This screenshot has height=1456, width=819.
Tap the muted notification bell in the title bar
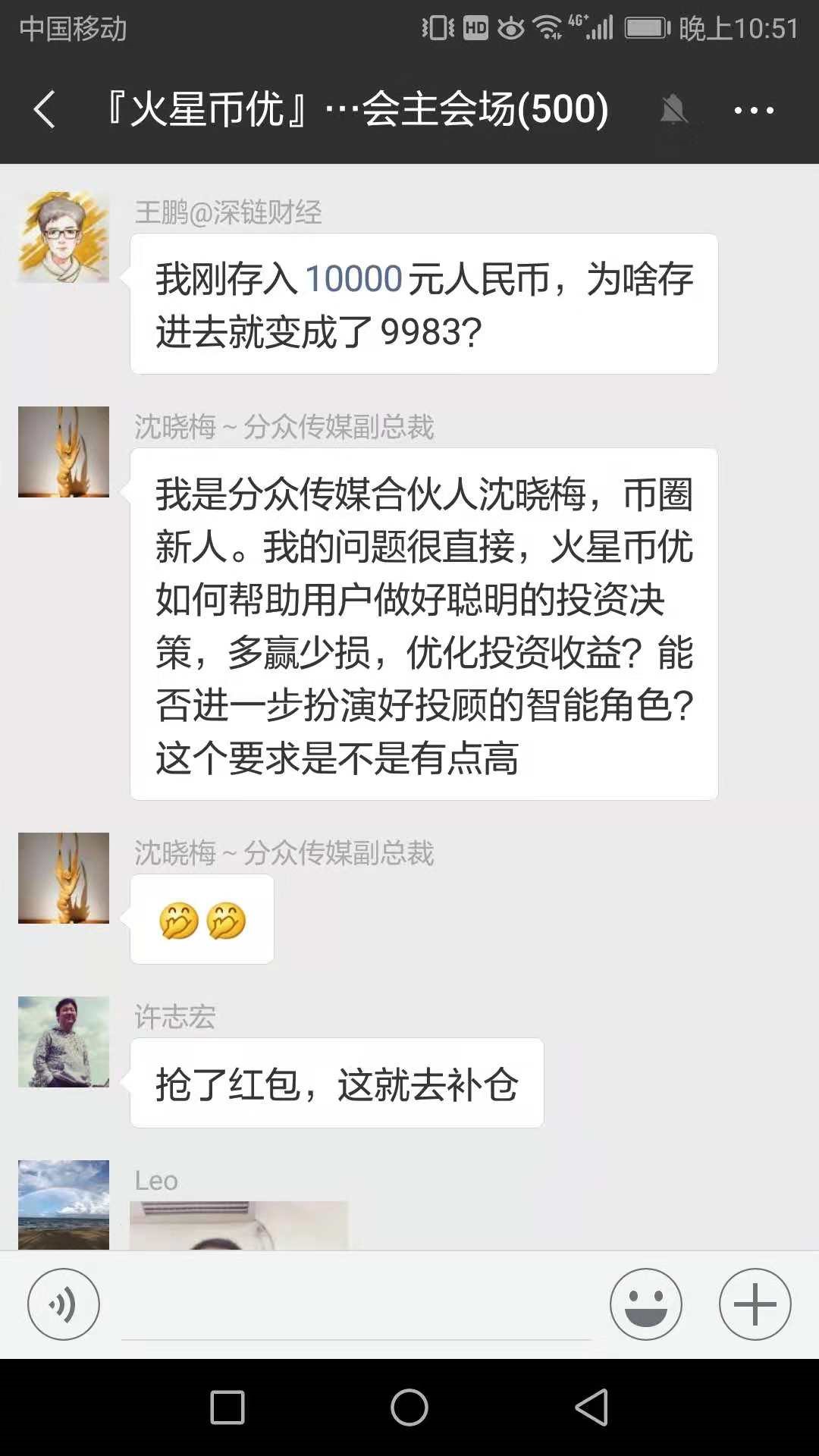coord(674,110)
